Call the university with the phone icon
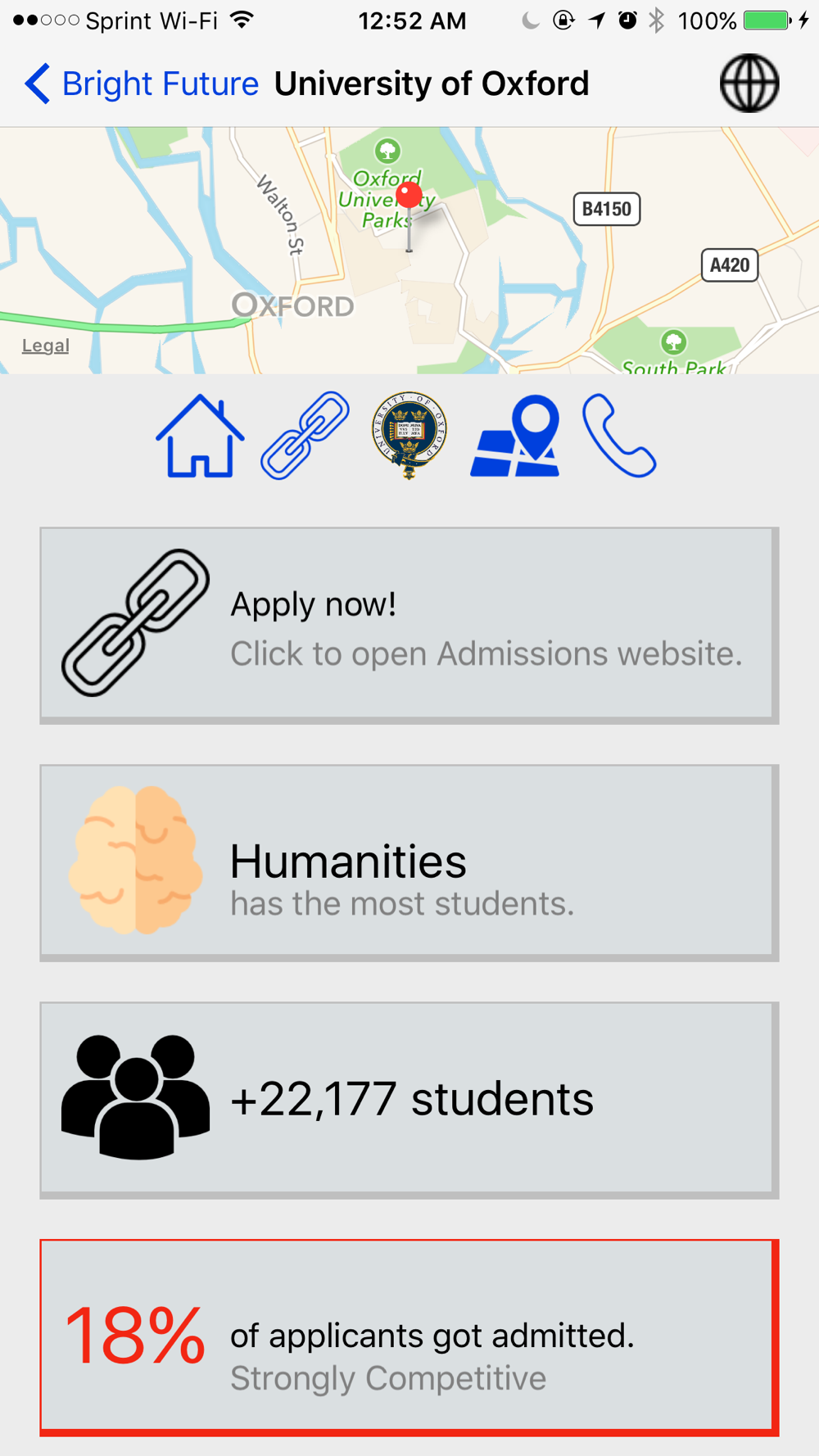 point(619,436)
